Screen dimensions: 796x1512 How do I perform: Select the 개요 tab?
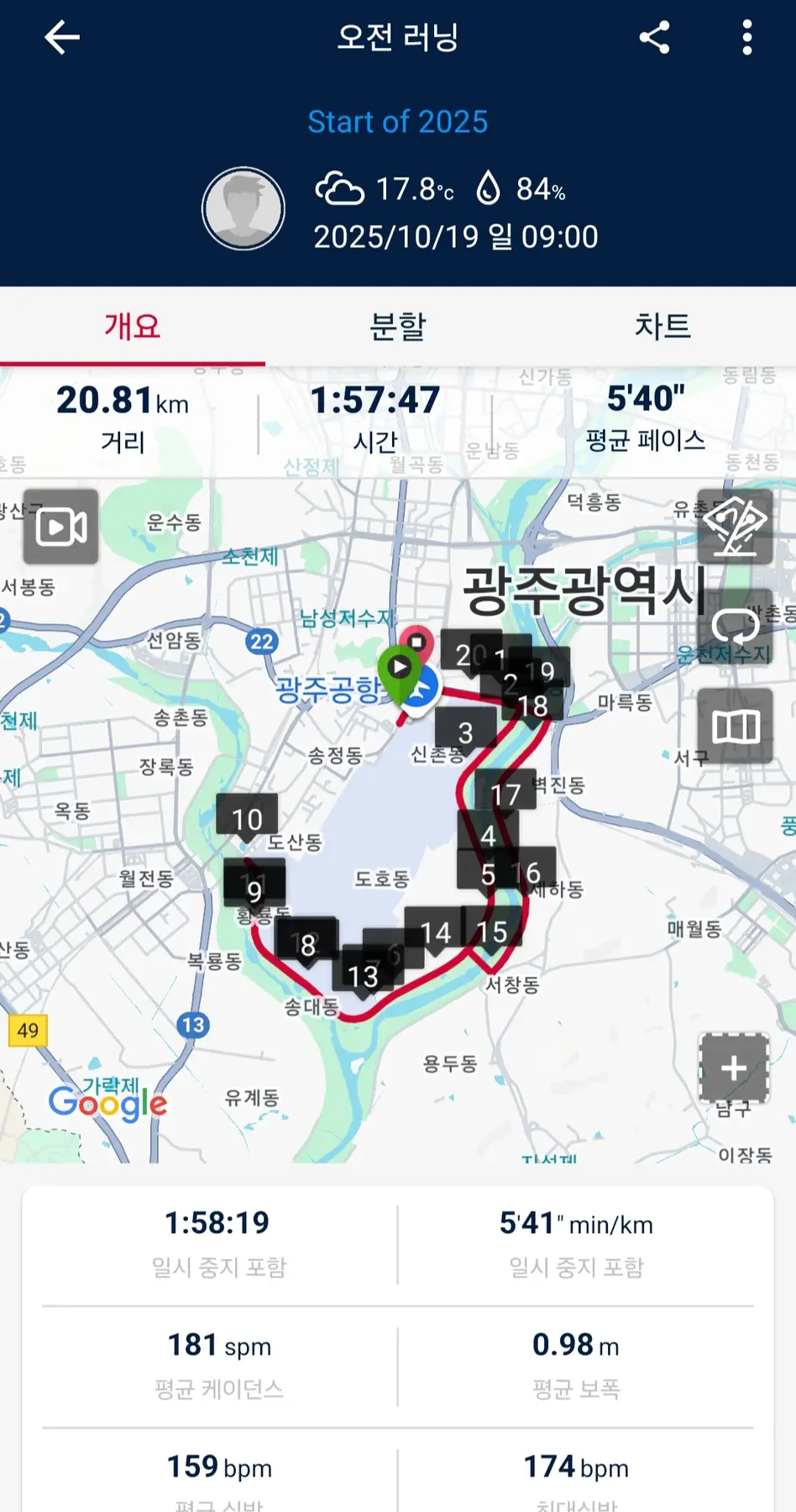click(133, 326)
